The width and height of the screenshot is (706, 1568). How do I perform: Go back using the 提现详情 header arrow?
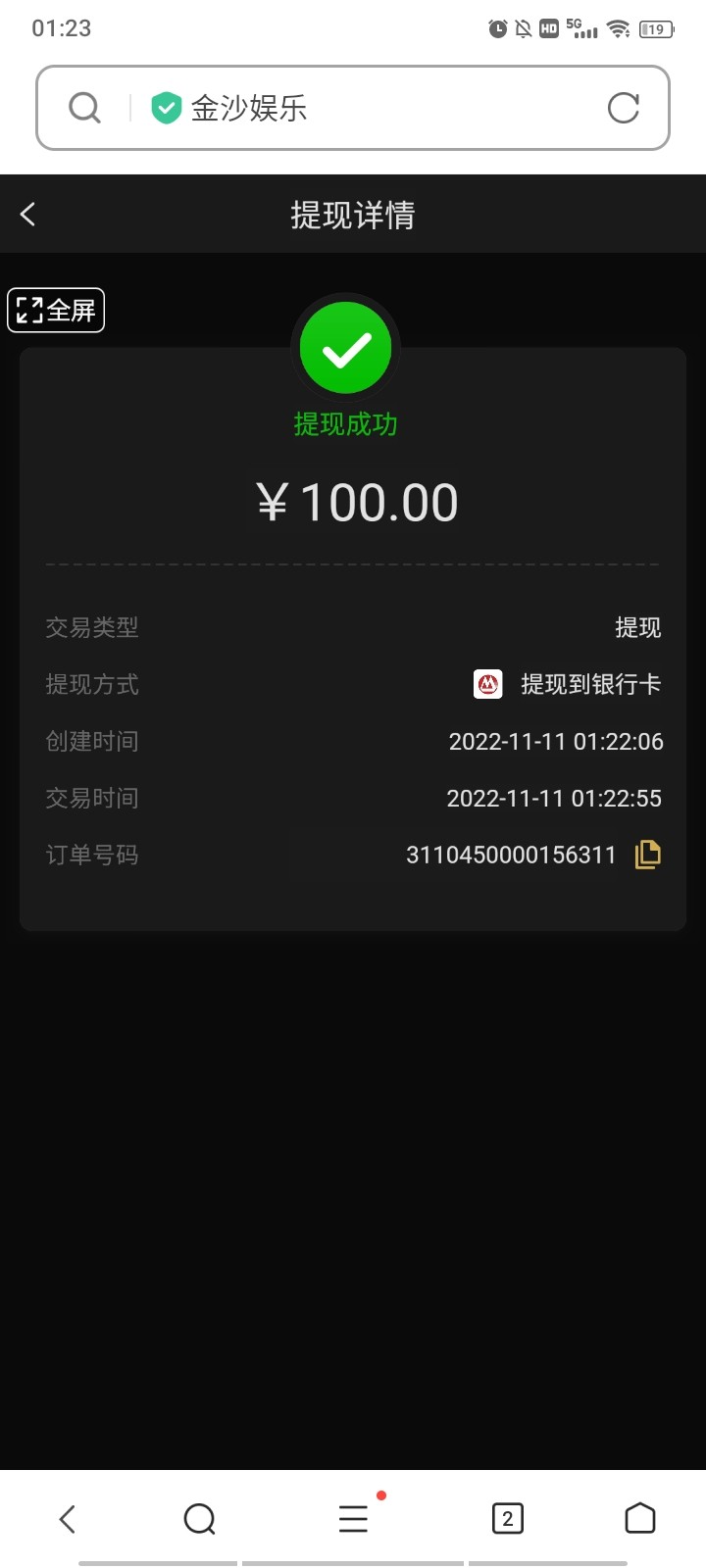coord(29,214)
